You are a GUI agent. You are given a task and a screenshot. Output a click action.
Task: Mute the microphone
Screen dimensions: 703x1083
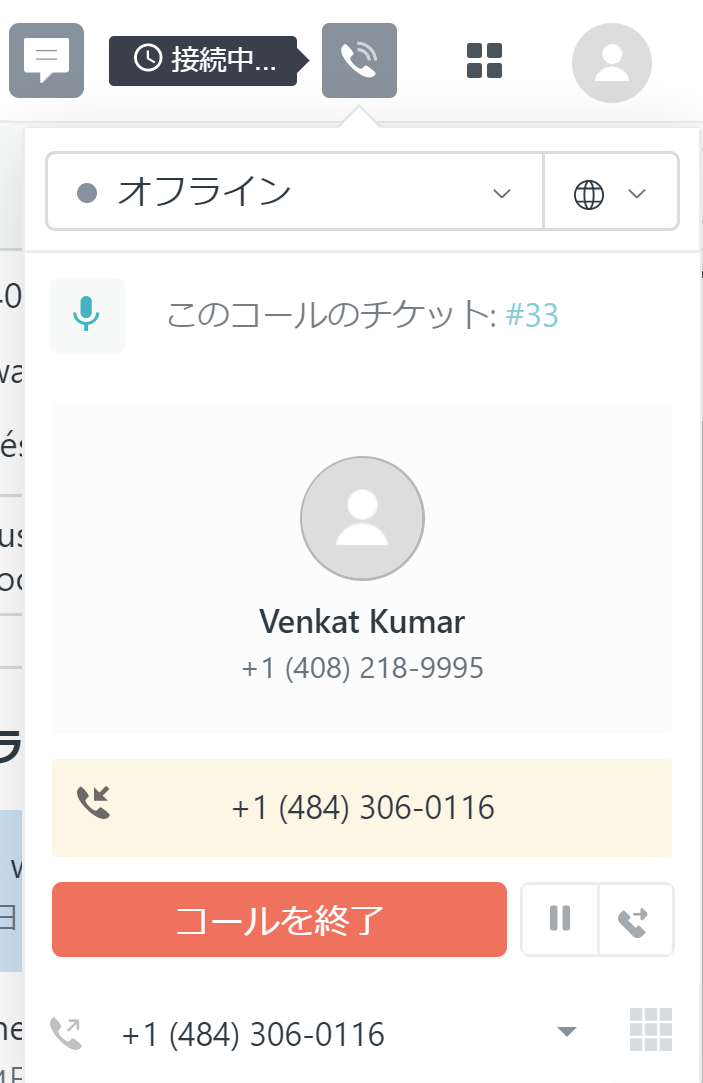[87, 315]
